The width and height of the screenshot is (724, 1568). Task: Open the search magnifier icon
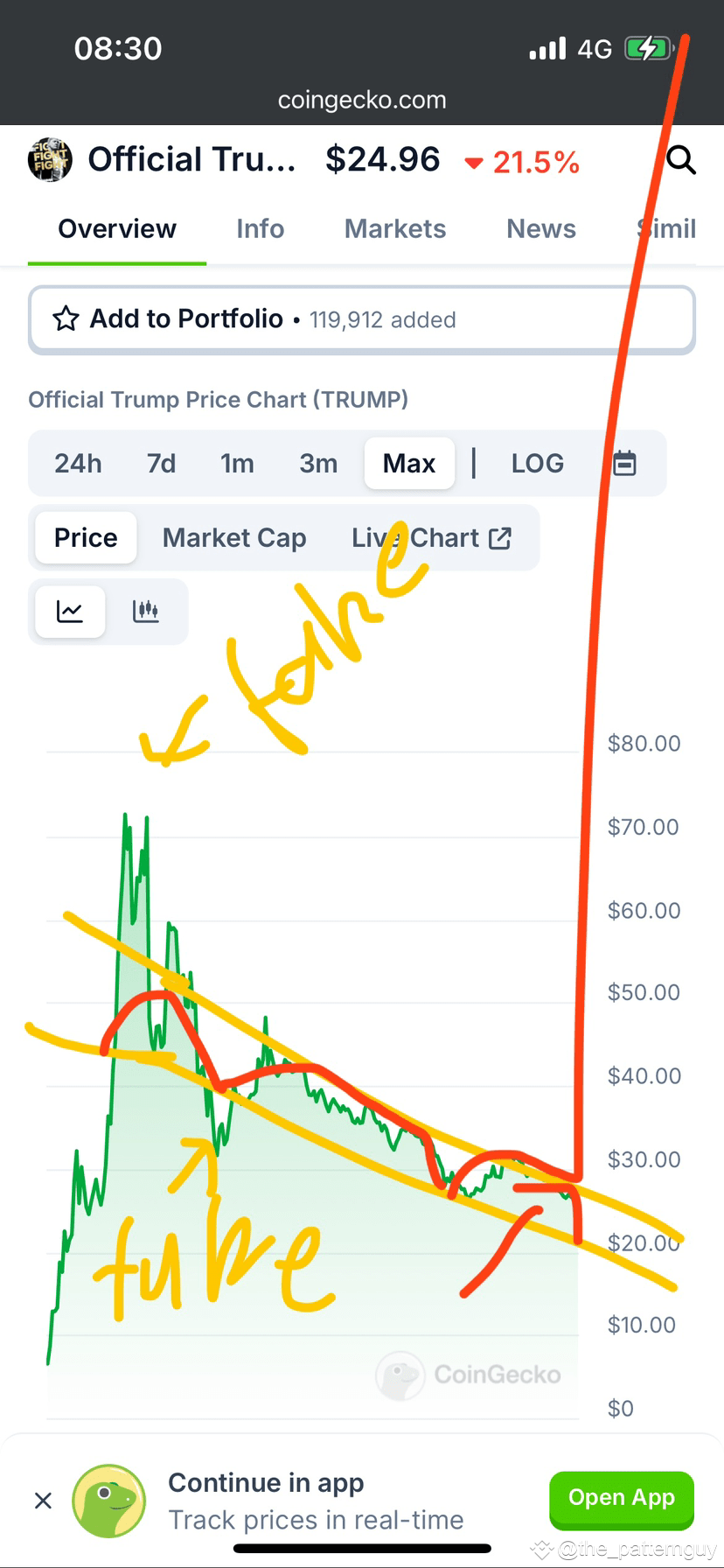pyautogui.click(x=681, y=160)
